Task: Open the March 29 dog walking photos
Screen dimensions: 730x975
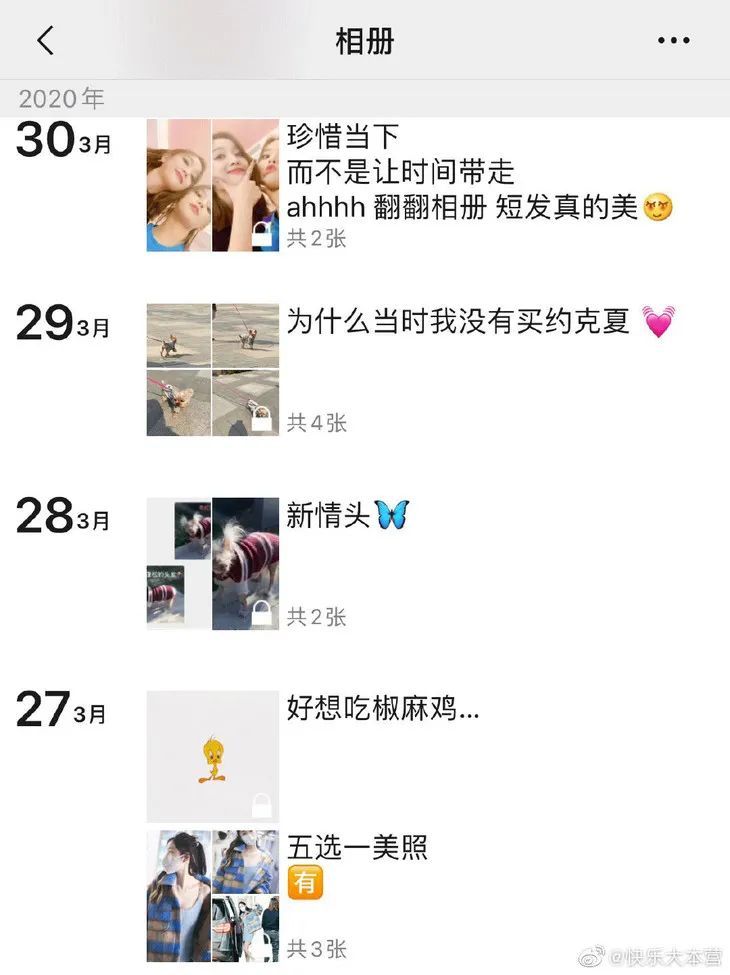Action: click(x=212, y=370)
